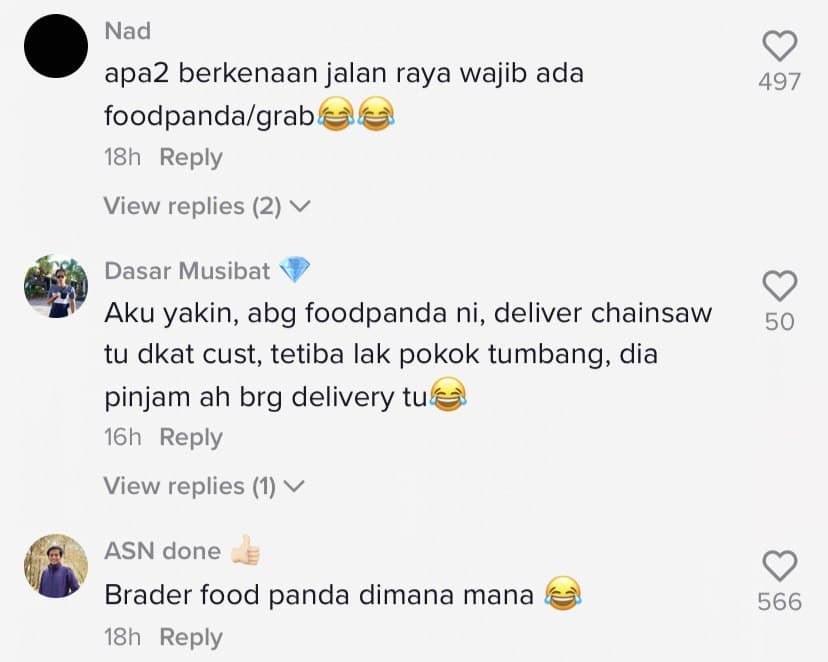
Task: Open the Dasar Musibat username
Action: coord(189,271)
